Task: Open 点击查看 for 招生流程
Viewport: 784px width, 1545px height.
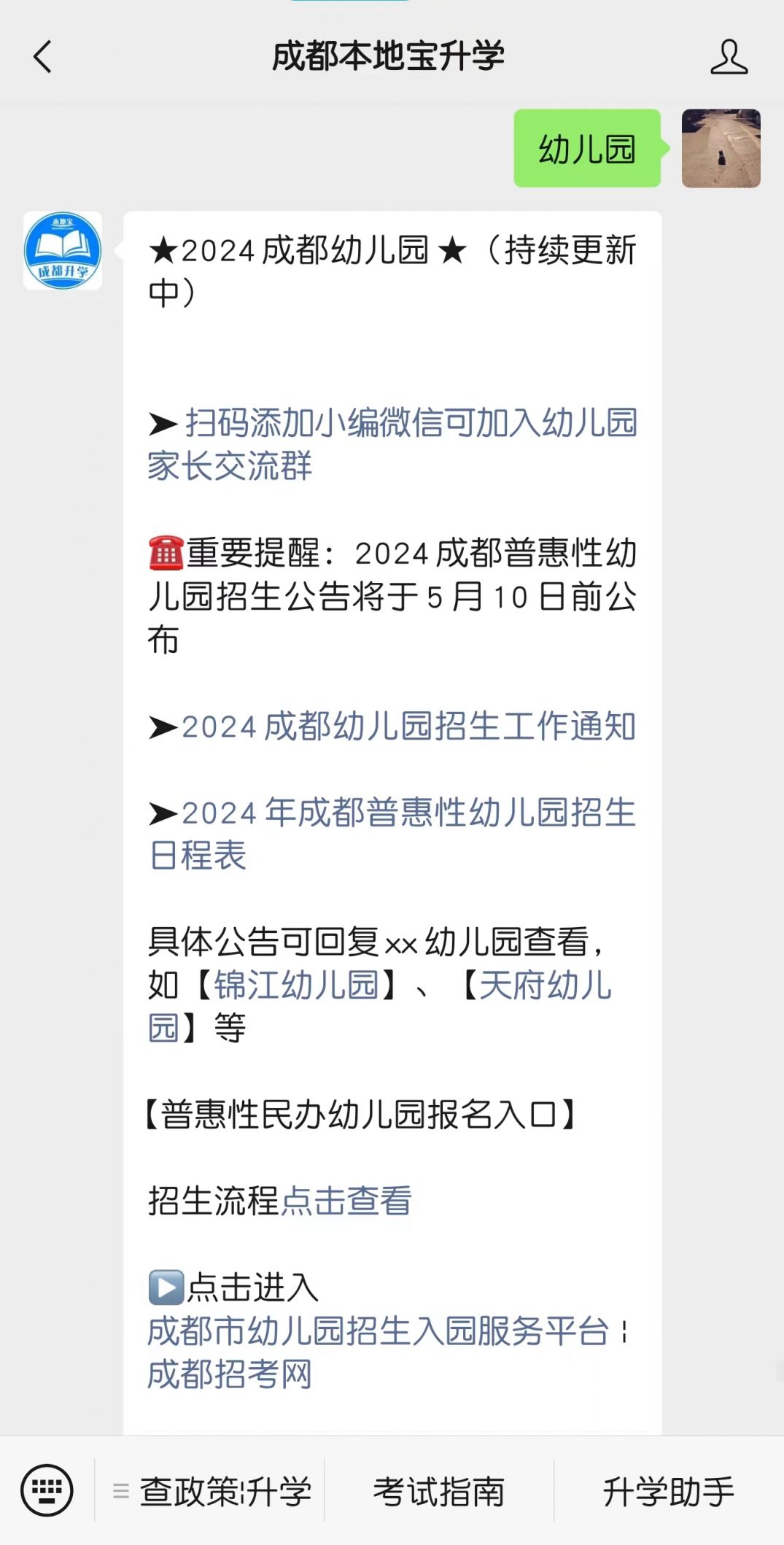Action: (346, 1201)
